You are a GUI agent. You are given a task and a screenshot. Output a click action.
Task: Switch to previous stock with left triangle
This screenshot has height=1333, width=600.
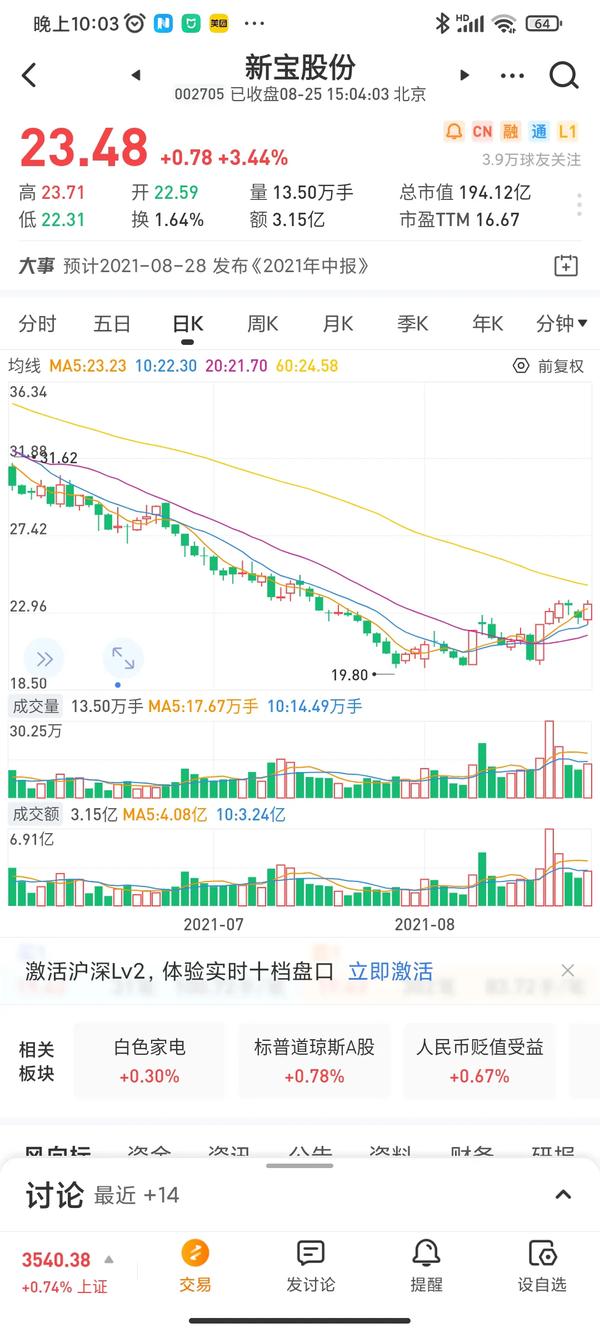136,75
